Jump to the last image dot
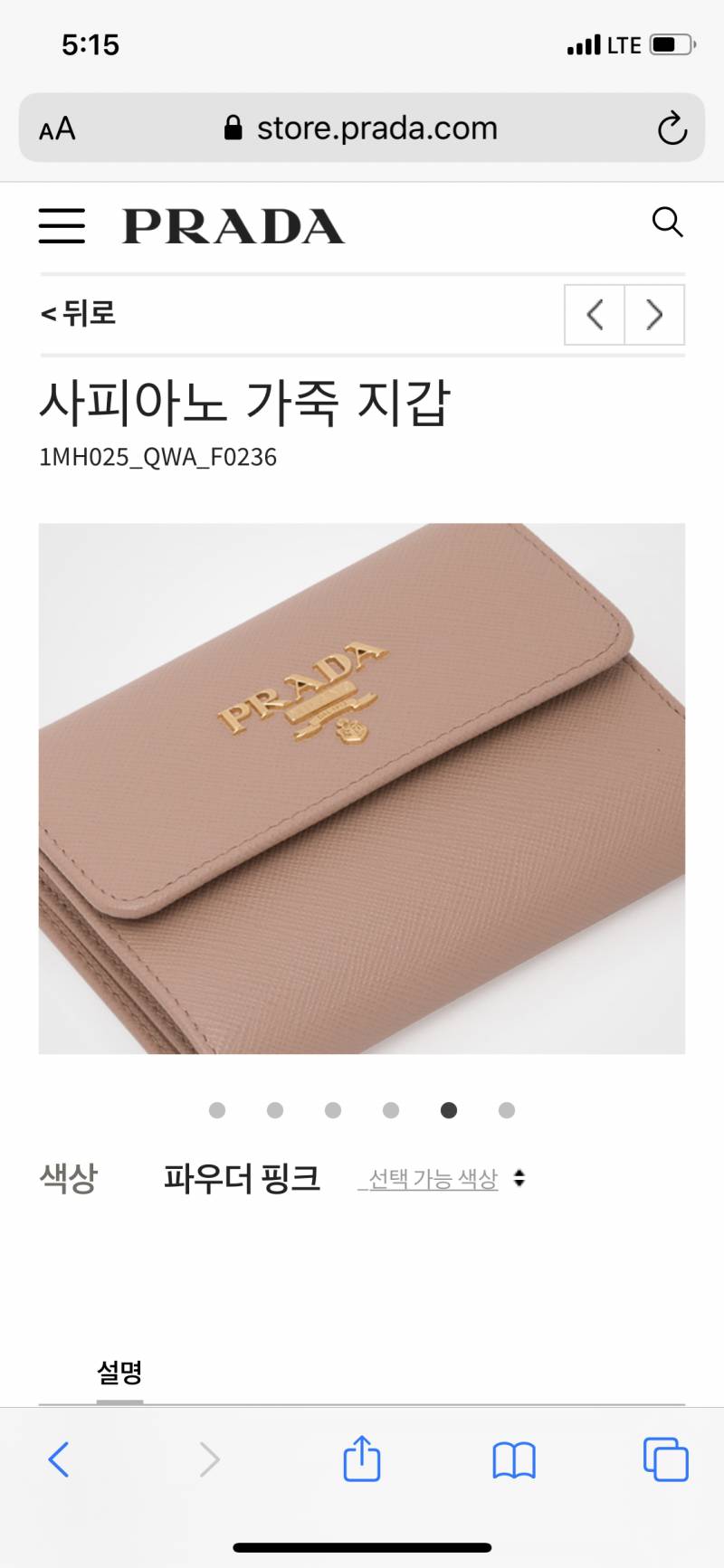Image resolution: width=724 pixels, height=1568 pixels. click(x=507, y=1110)
